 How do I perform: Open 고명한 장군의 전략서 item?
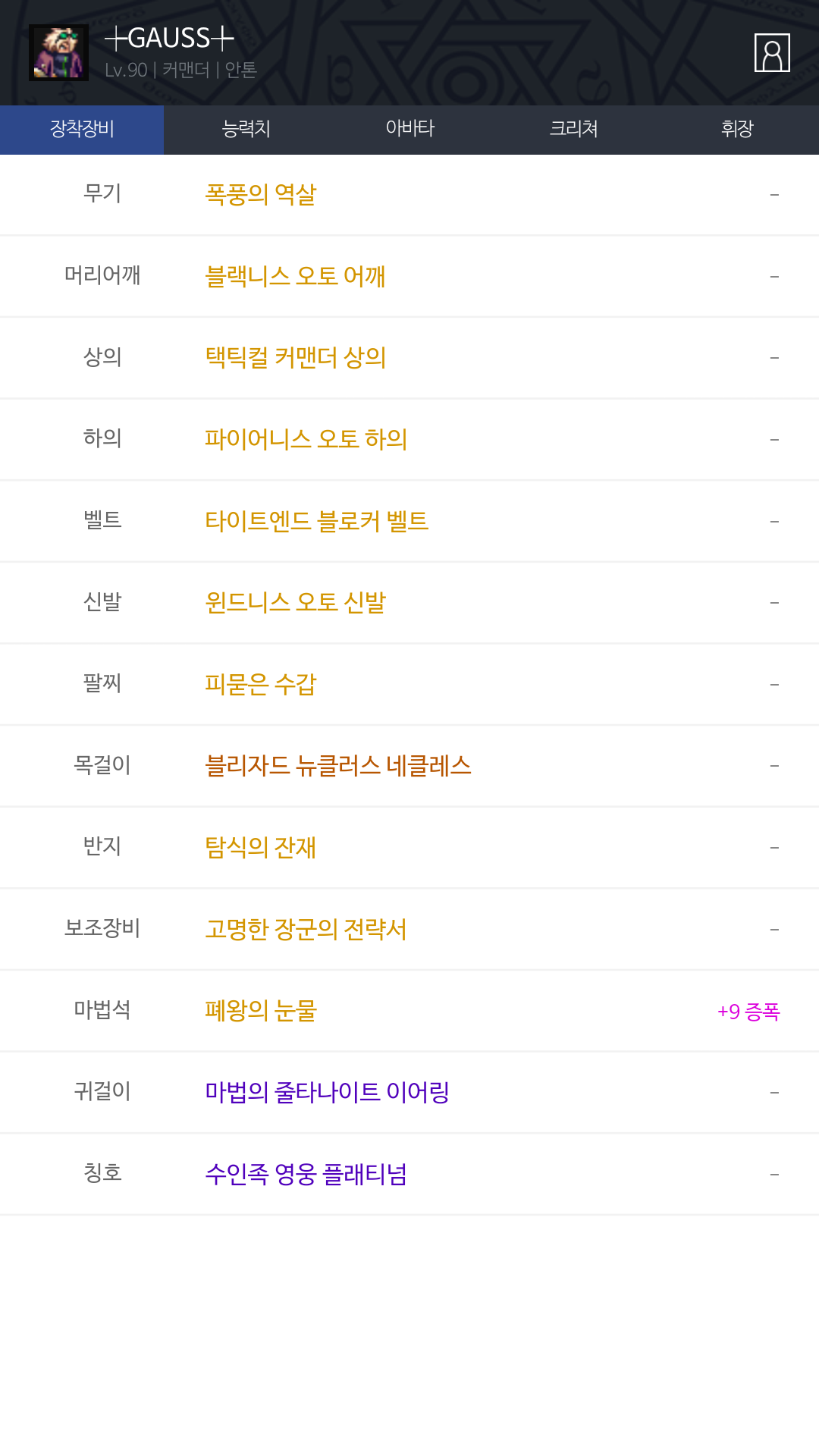[x=306, y=929]
